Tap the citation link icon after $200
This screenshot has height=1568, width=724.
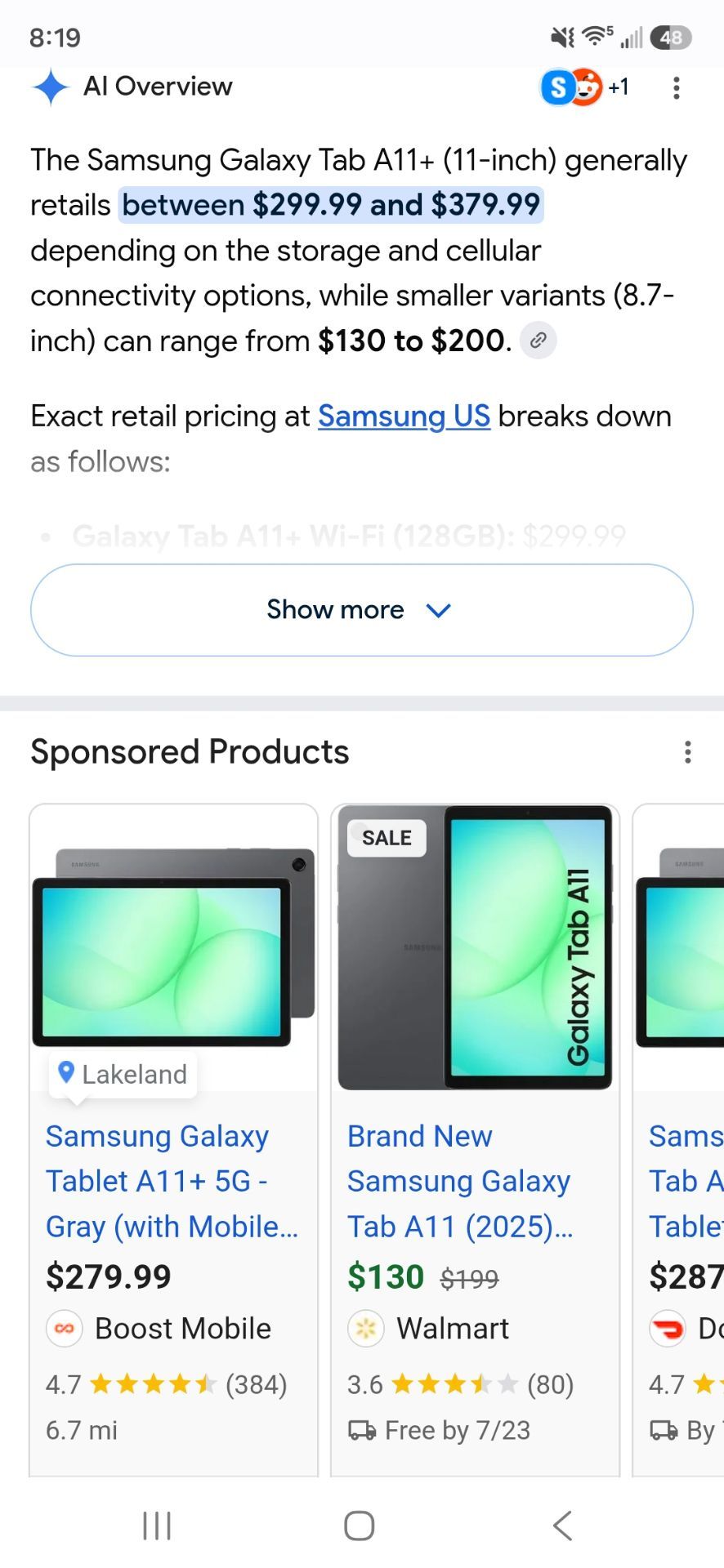(x=539, y=341)
